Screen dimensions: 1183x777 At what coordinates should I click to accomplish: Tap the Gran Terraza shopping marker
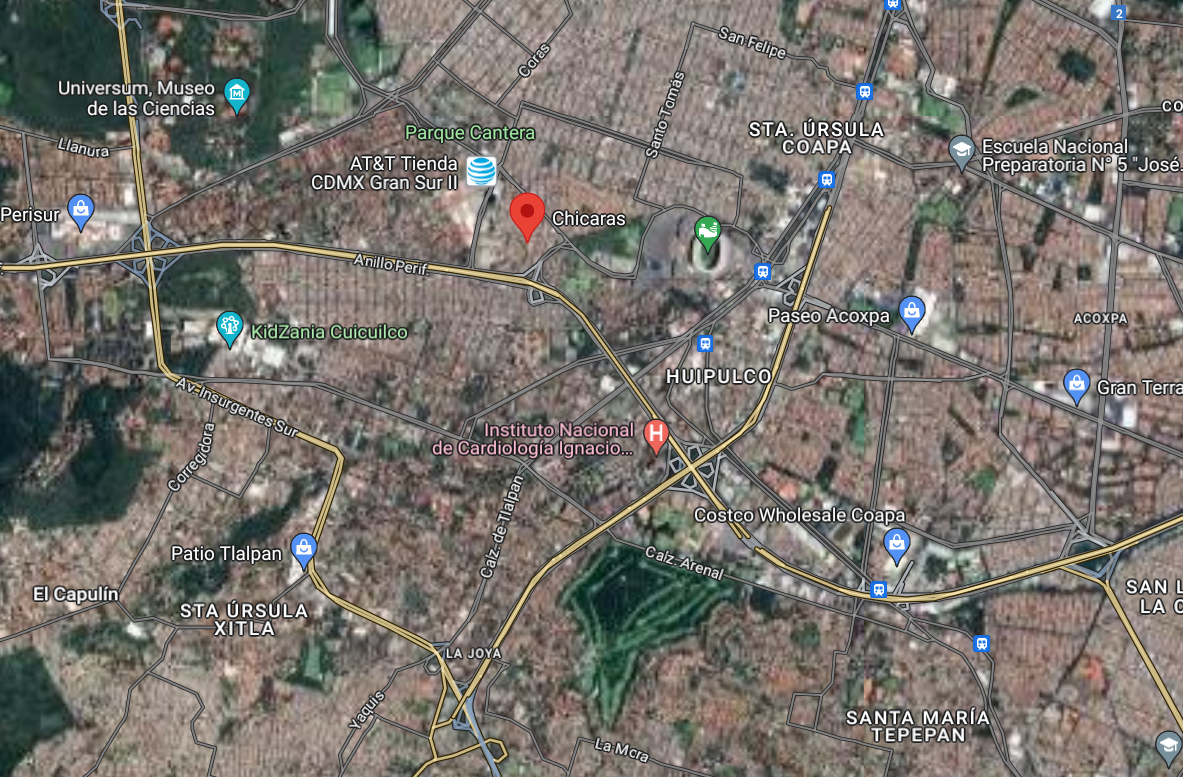point(1076,386)
